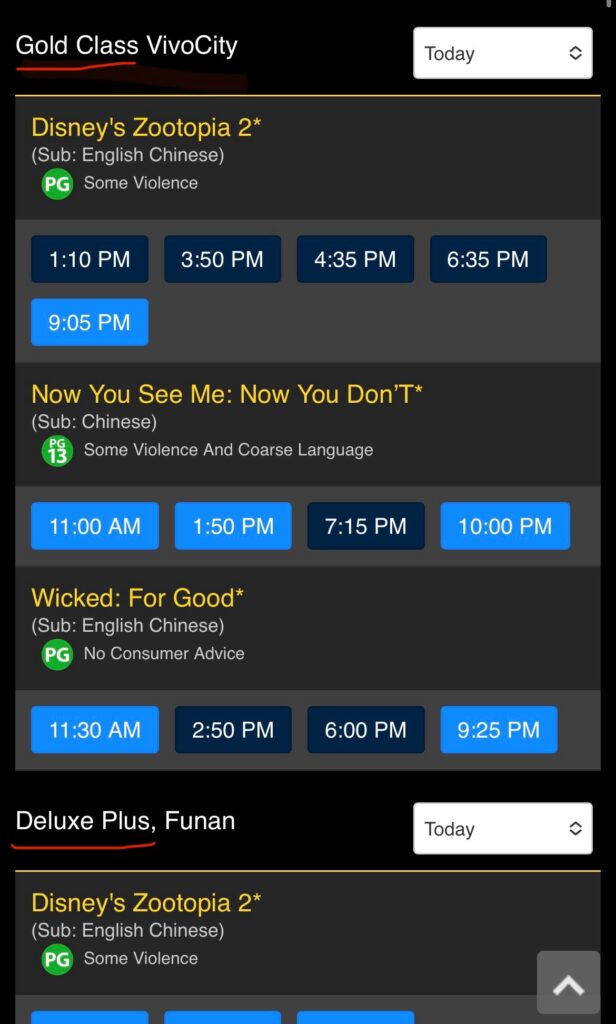Open the Deluxe Plus Funan date dropdown
This screenshot has height=1024, width=616.
coord(503,829)
